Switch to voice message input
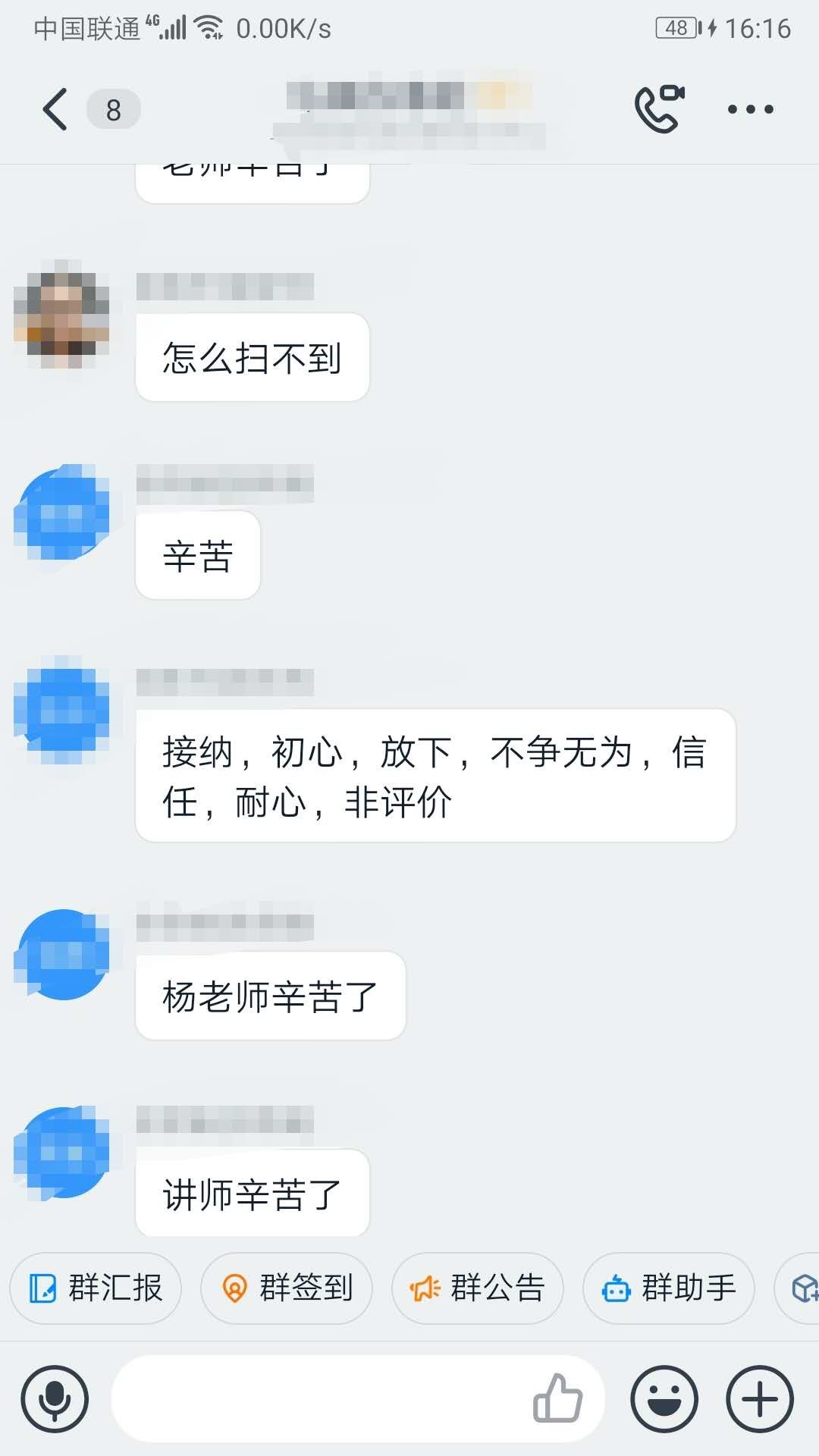 pyautogui.click(x=55, y=1399)
